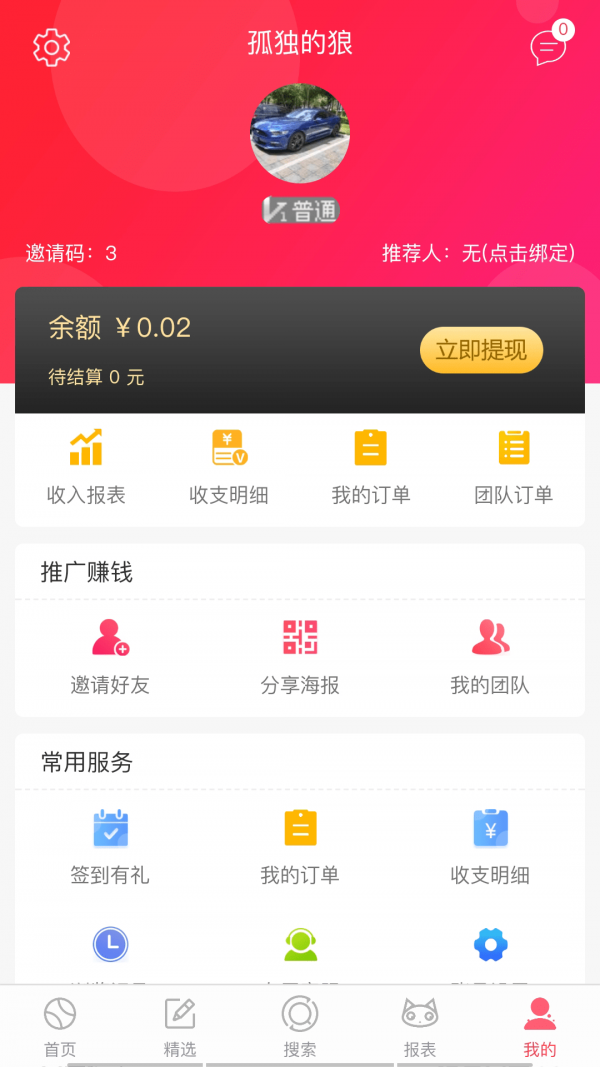Switch to the 精选 featured tab
Image resolution: width=600 pixels, height=1067 pixels.
180,1027
